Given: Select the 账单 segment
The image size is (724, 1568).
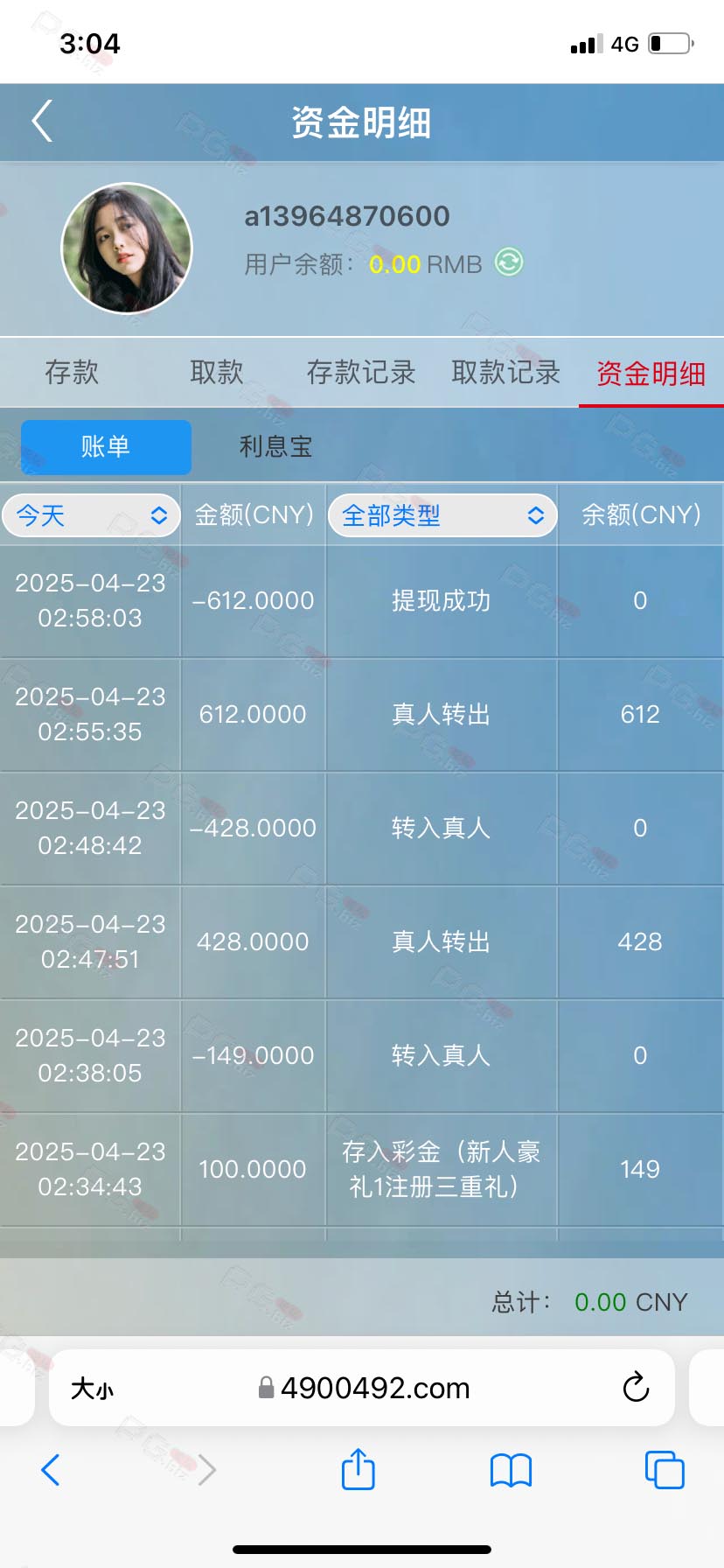Looking at the screenshot, I should pyautogui.click(x=106, y=447).
